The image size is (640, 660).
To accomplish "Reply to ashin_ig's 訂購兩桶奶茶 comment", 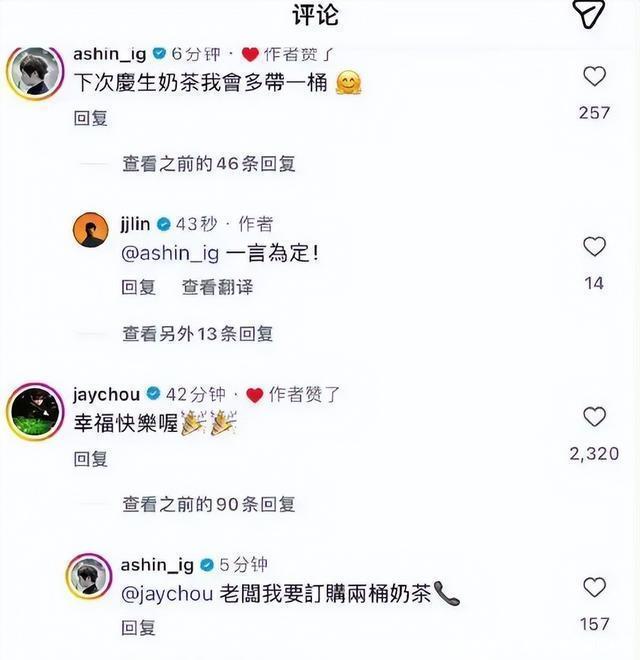I will pos(139,628).
